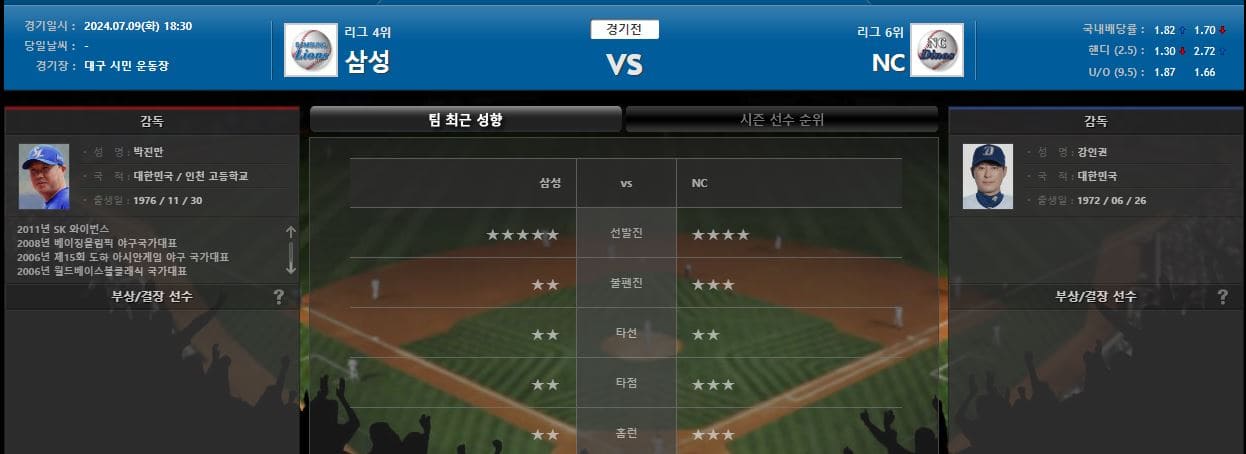This screenshot has height=454, width=1246.
Task: Open help icon for 삼성 부상/결장 선수
Action: [279, 297]
